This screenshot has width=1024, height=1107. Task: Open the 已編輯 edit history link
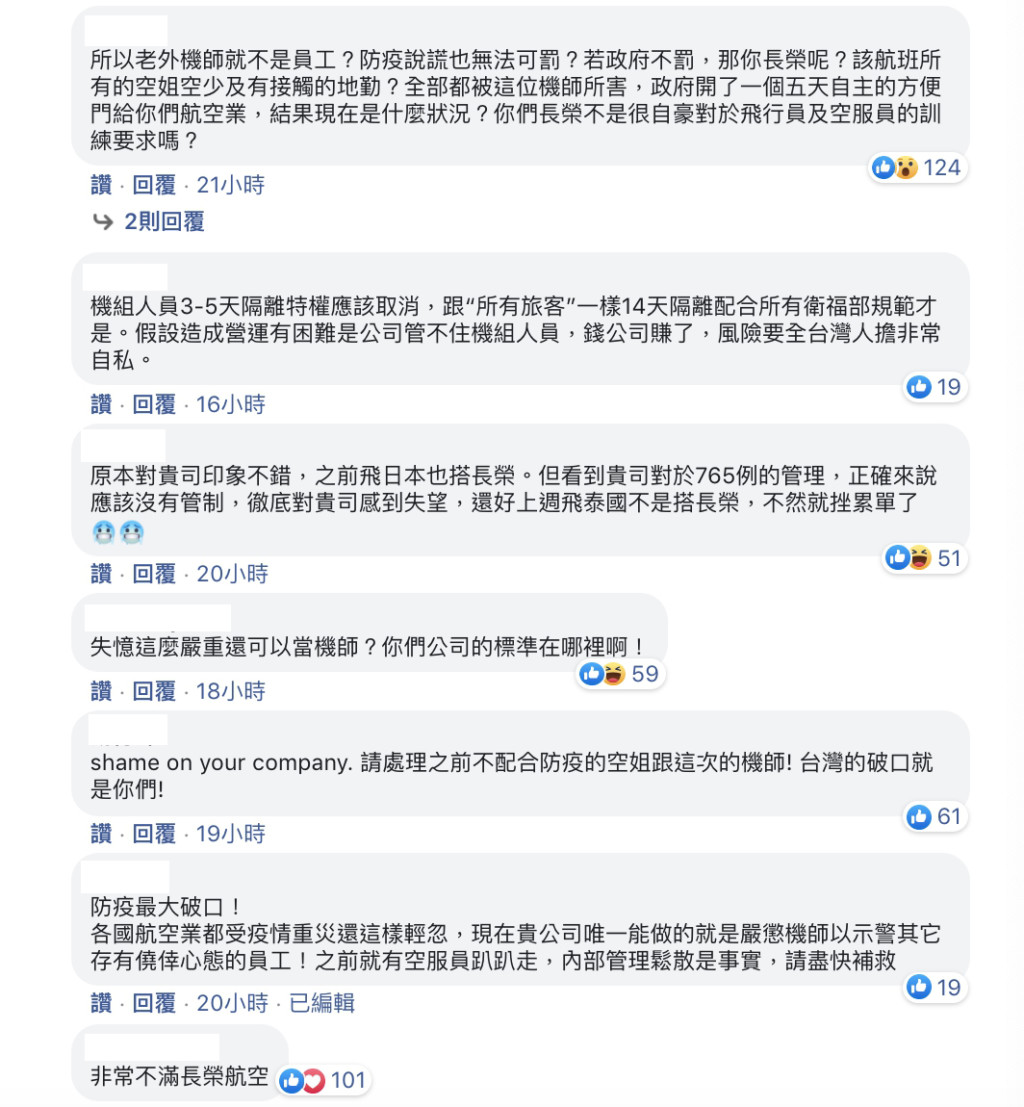point(321,1003)
